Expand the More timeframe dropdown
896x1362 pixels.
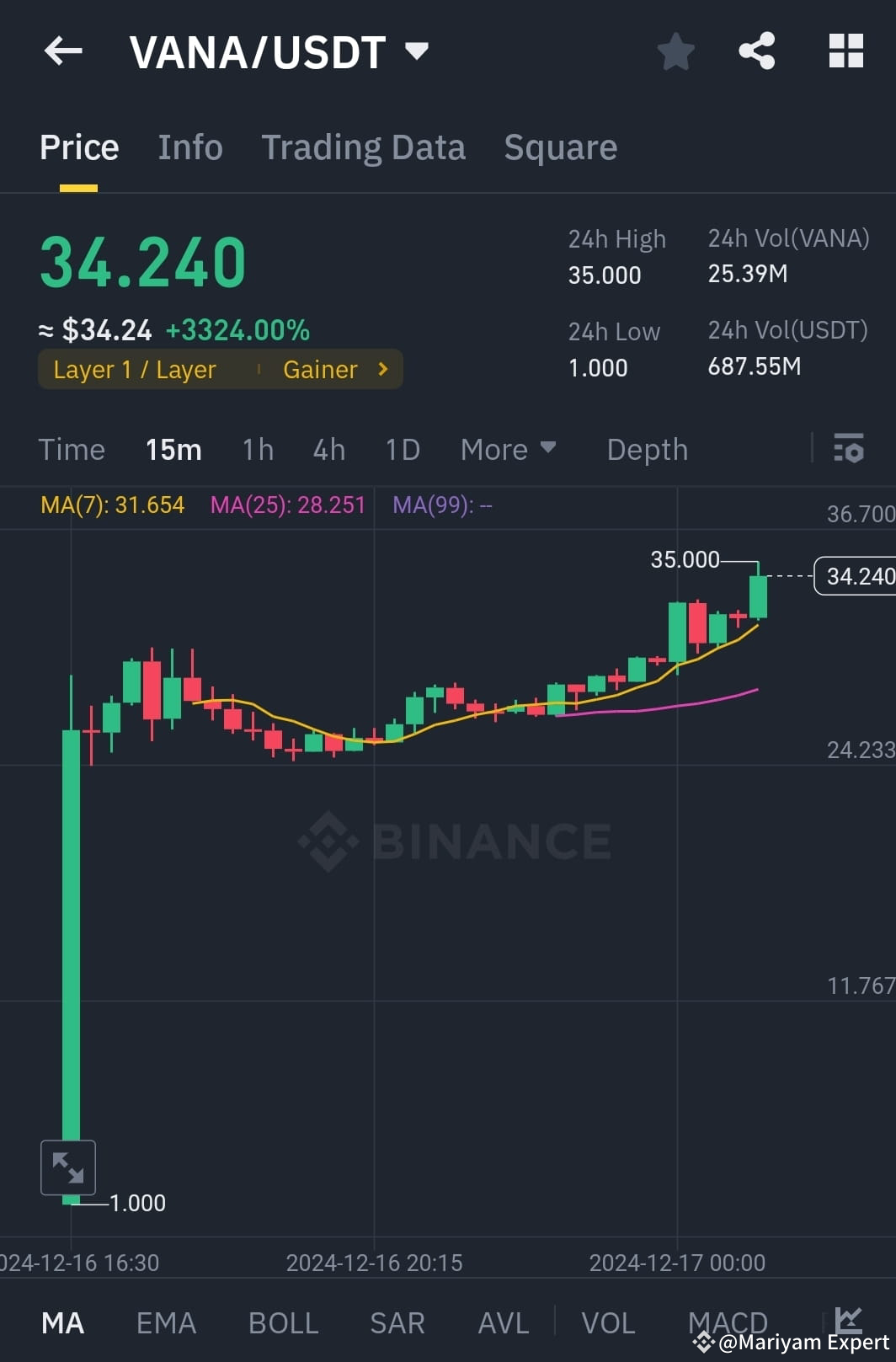[507, 449]
